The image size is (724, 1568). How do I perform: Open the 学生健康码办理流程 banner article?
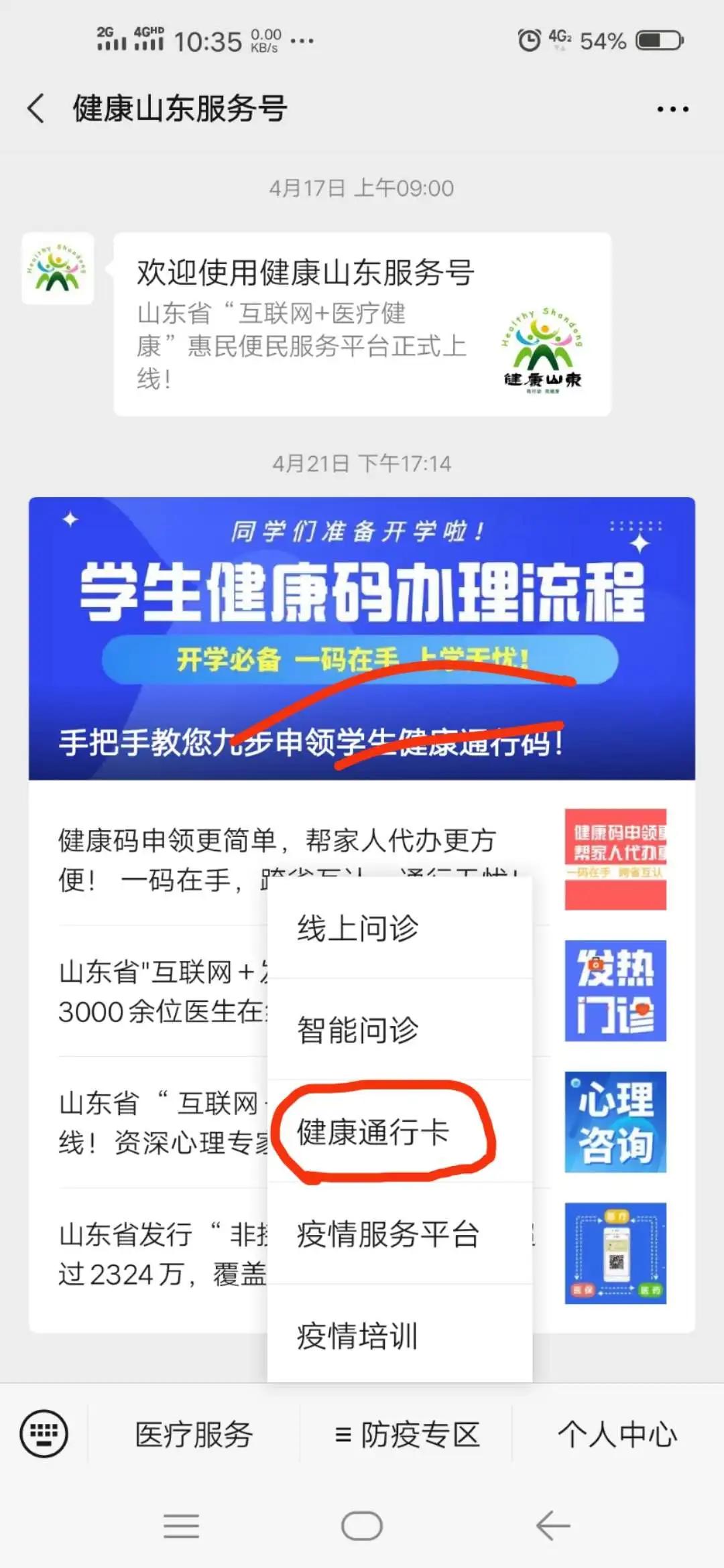(362, 638)
